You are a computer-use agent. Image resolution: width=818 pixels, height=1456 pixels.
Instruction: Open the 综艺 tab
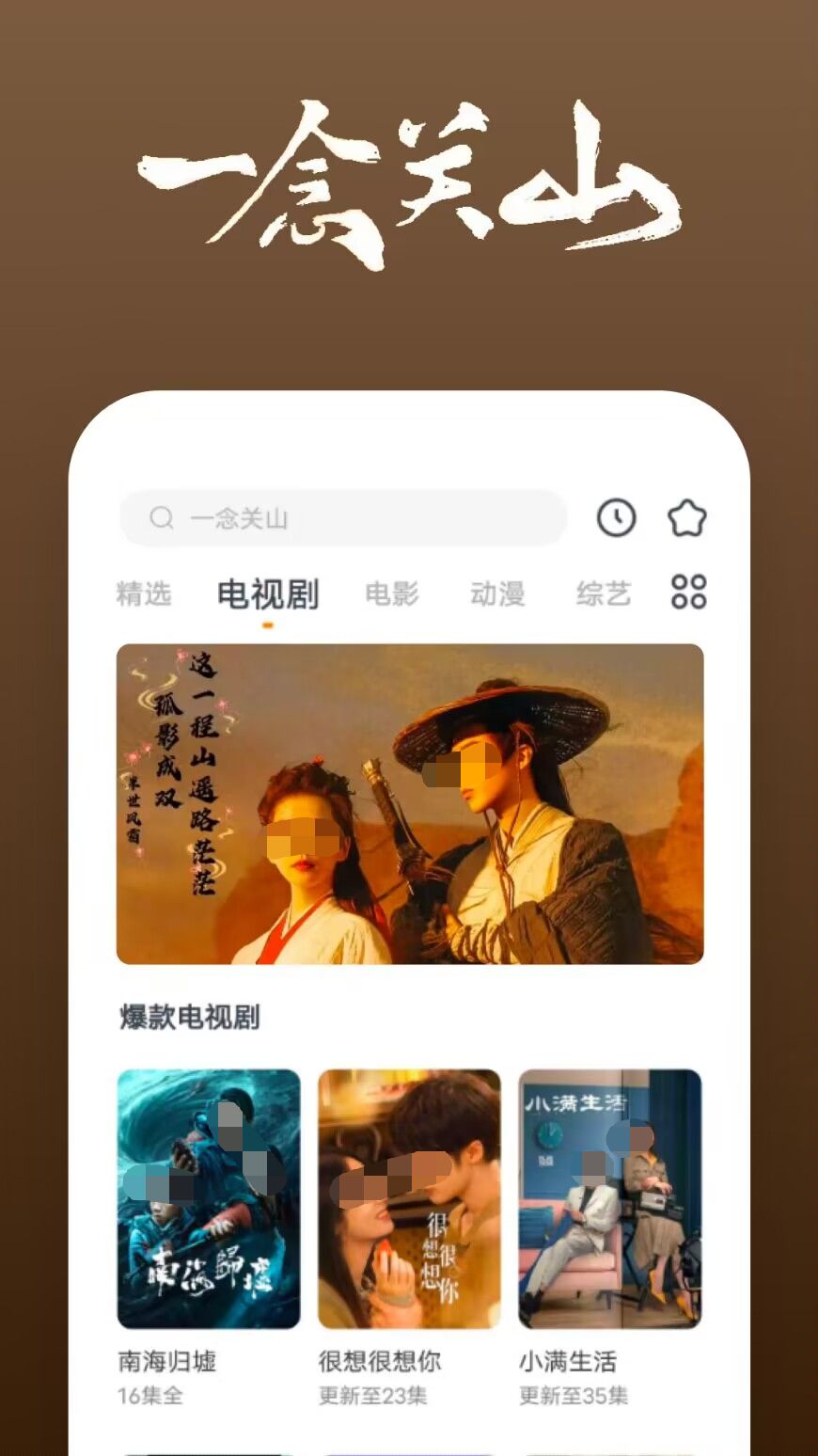point(603,593)
